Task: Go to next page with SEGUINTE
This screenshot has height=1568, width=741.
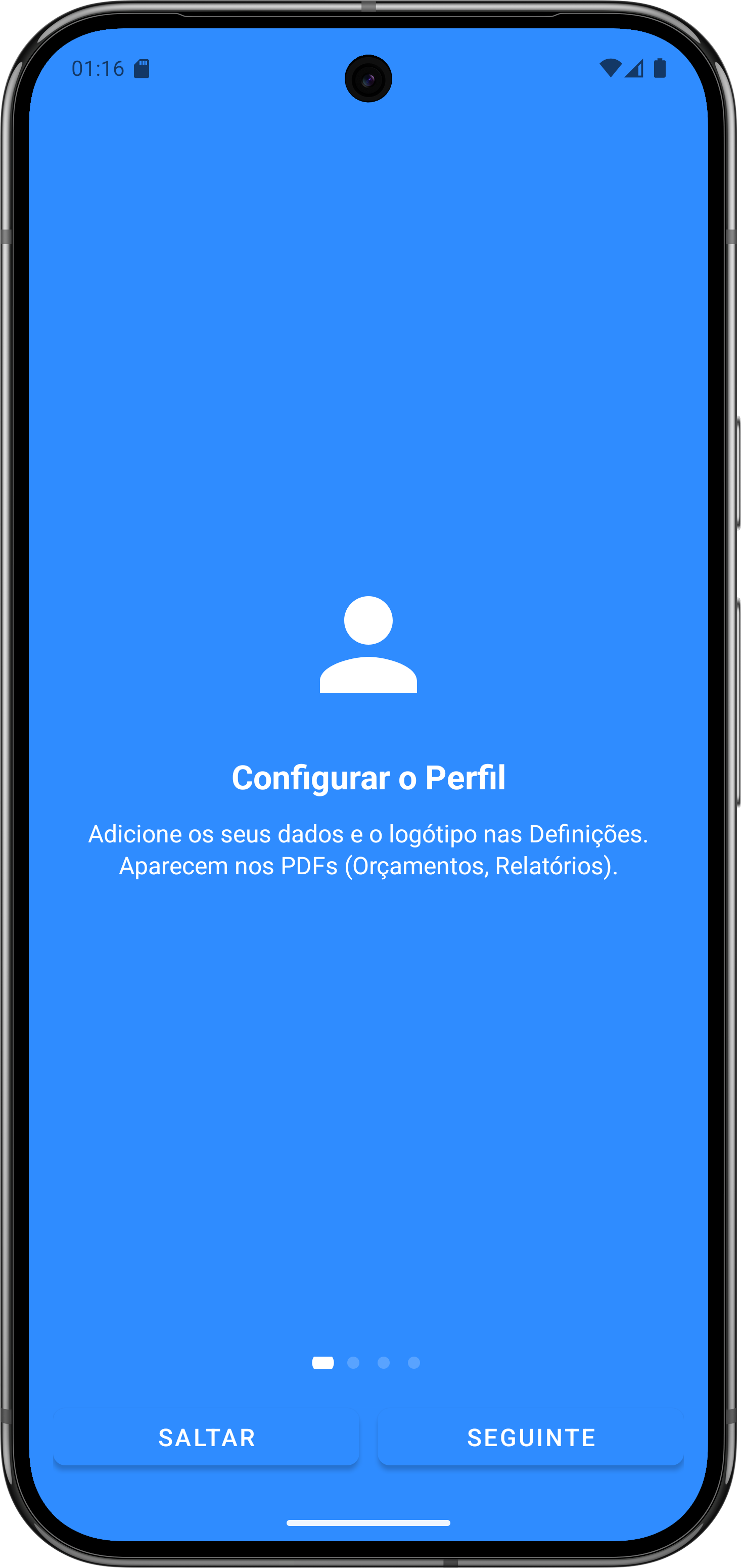Action: pyautogui.click(x=531, y=1438)
